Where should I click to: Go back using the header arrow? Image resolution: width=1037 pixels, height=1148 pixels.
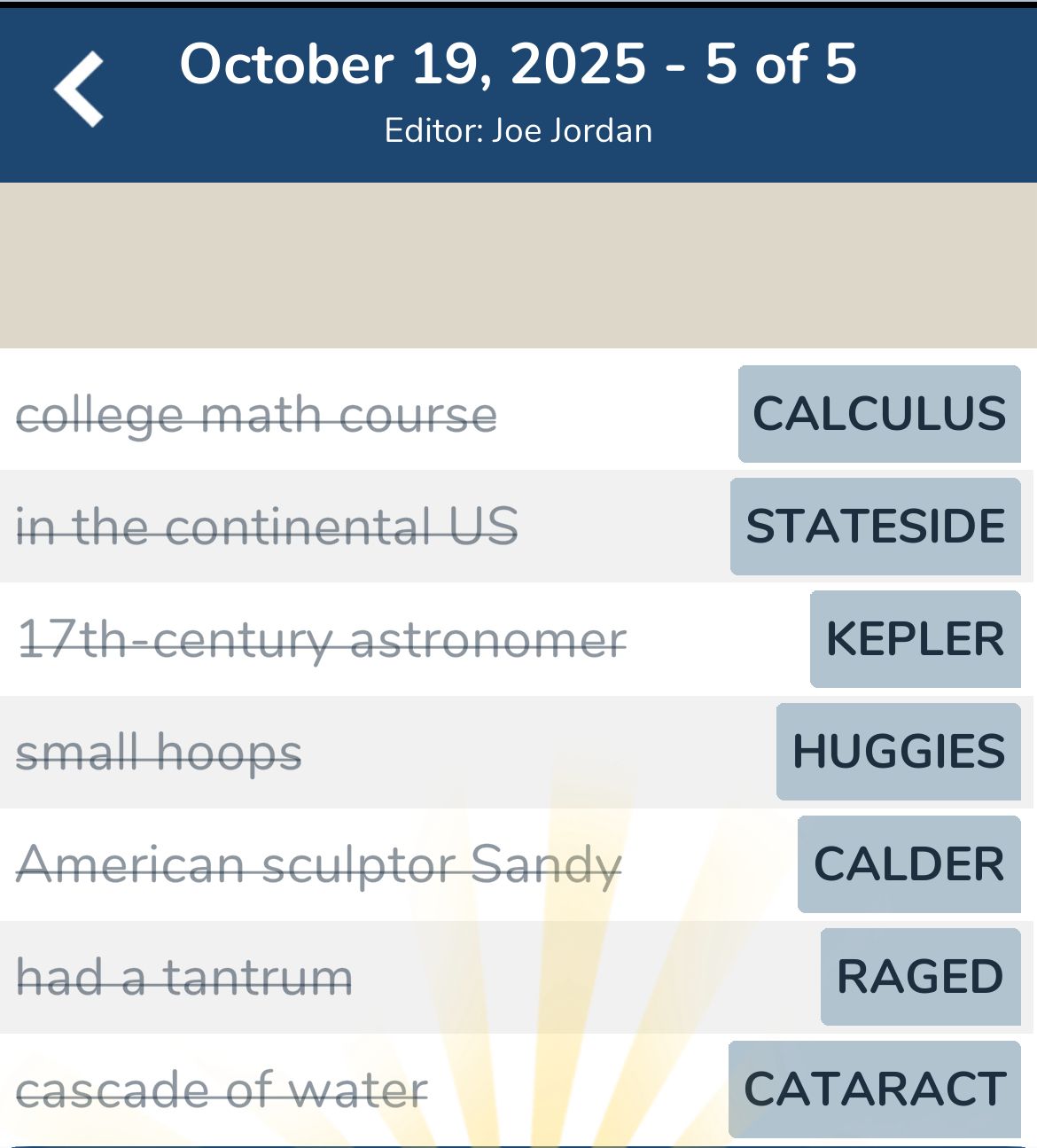click(x=79, y=89)
